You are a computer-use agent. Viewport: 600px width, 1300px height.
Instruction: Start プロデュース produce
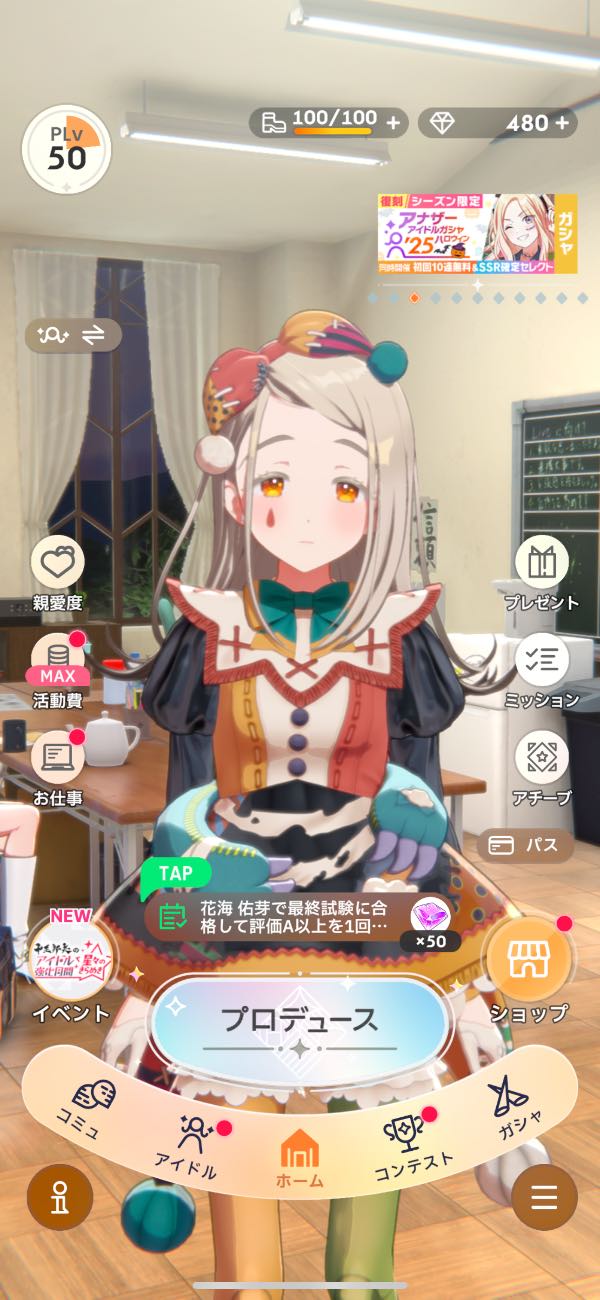click(x=299, y=1021)
